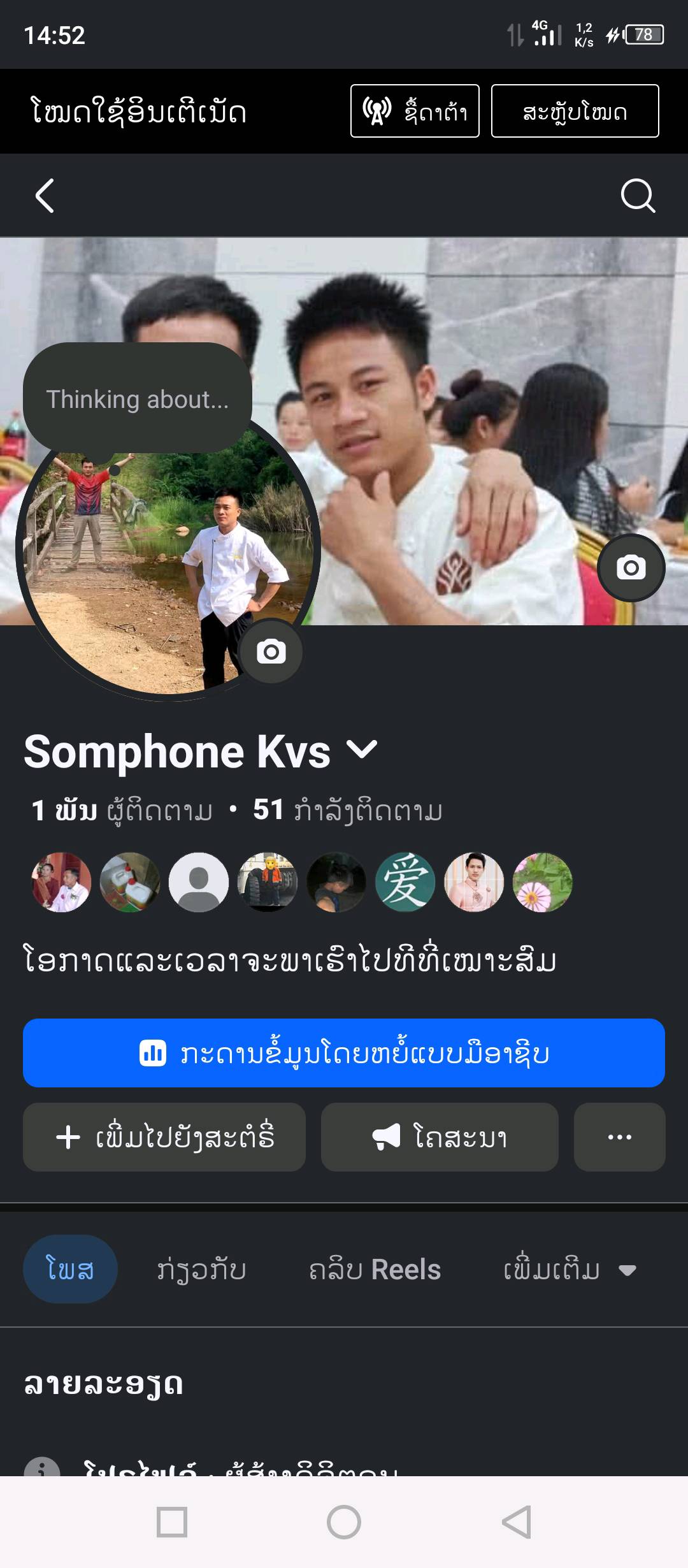This screenshot has width=688, height=1568.
Task: Tap the ຊື້ດາຕ້າ buy data button
Action: point(415,112)
